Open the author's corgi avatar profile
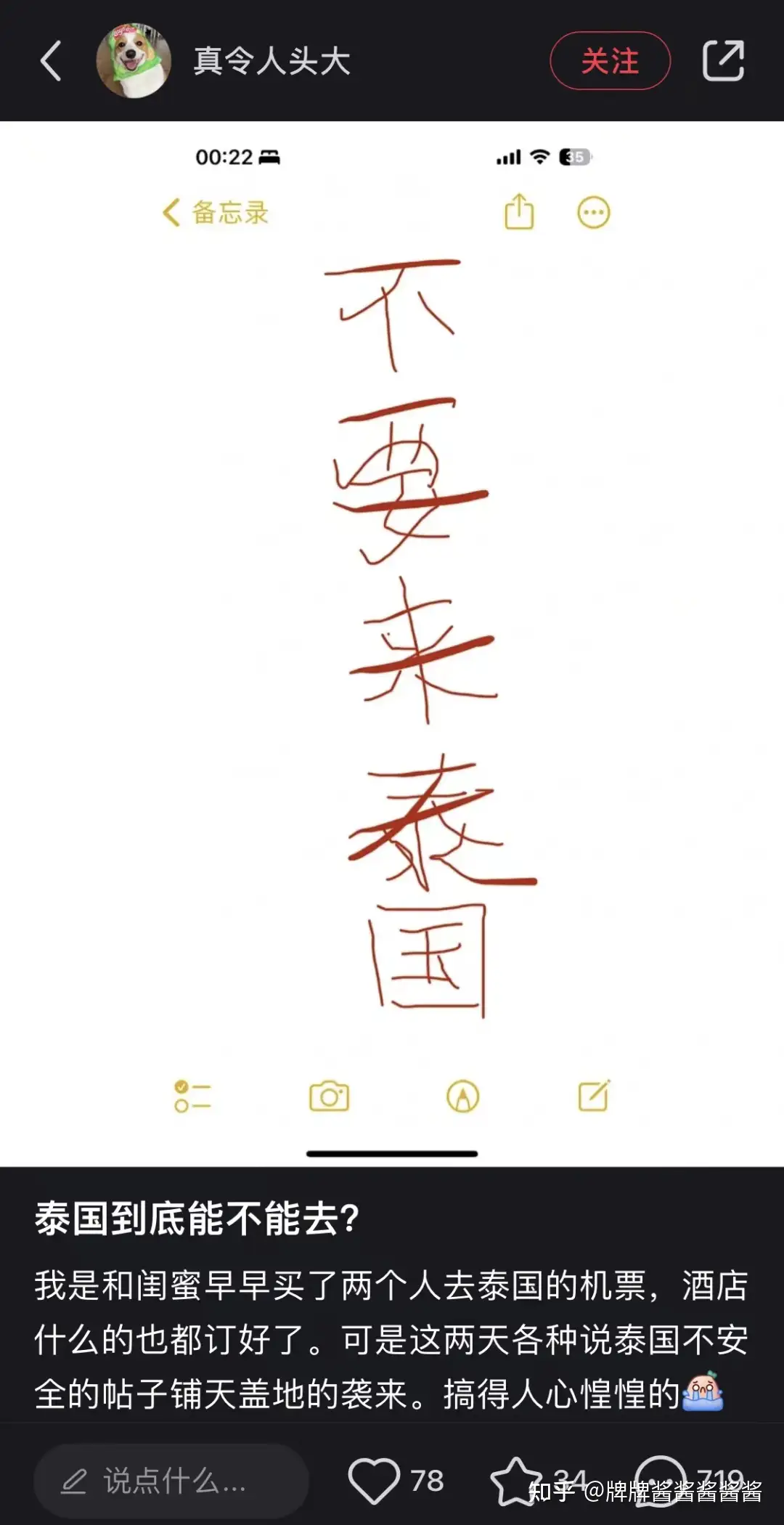 click(x=134, y=60)
